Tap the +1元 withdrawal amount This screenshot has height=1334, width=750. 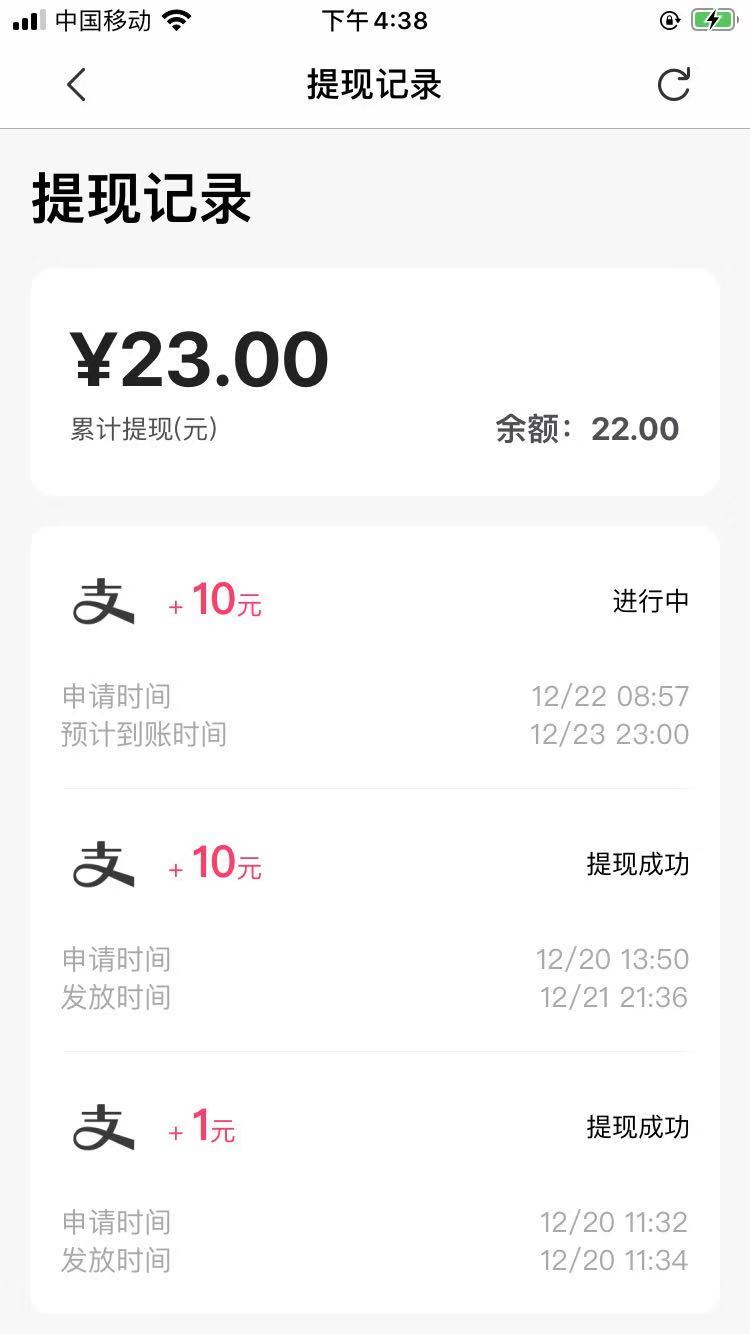click(x=202, y=1128)
